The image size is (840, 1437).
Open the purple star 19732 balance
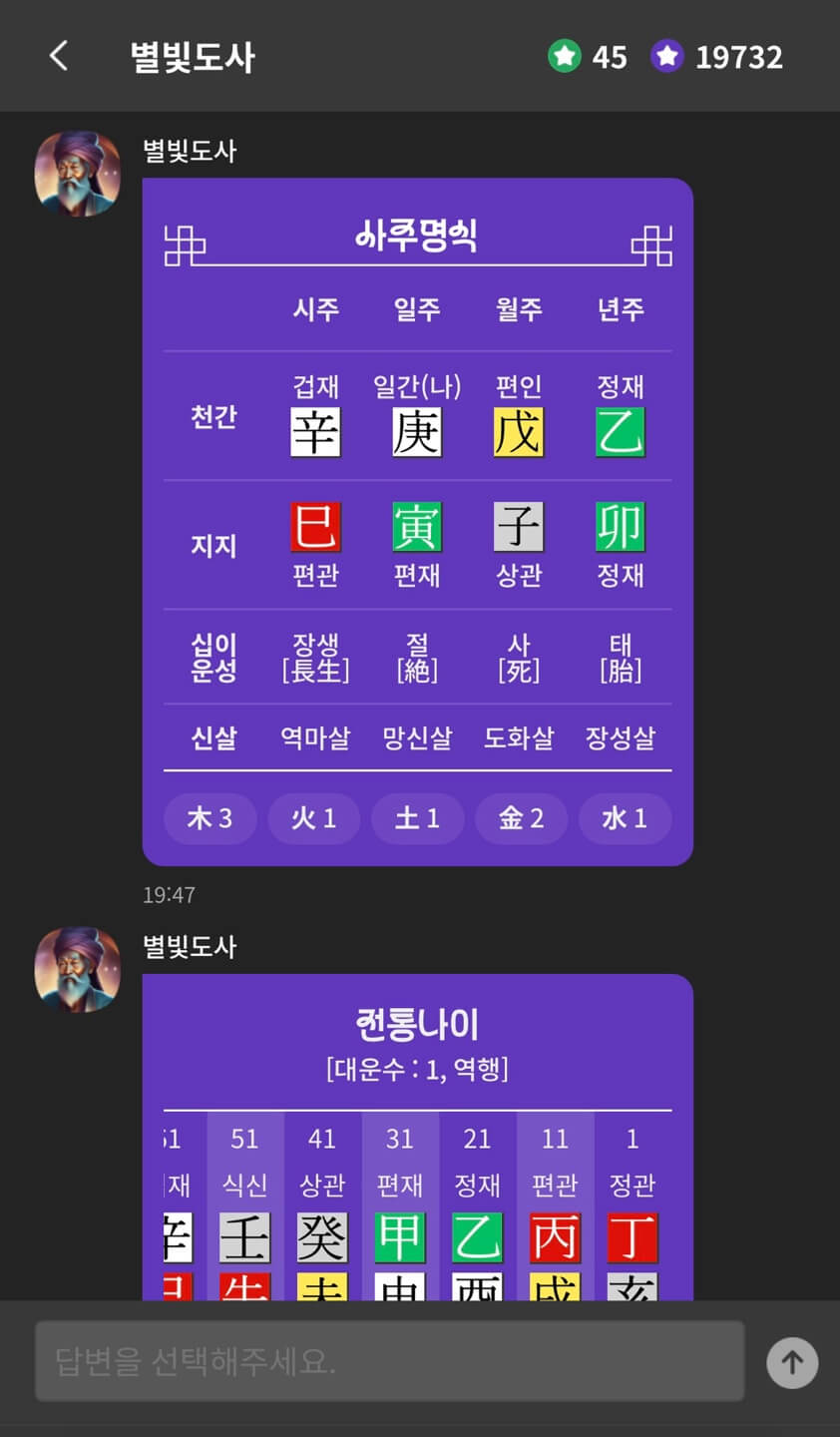(x=716, y=57)
